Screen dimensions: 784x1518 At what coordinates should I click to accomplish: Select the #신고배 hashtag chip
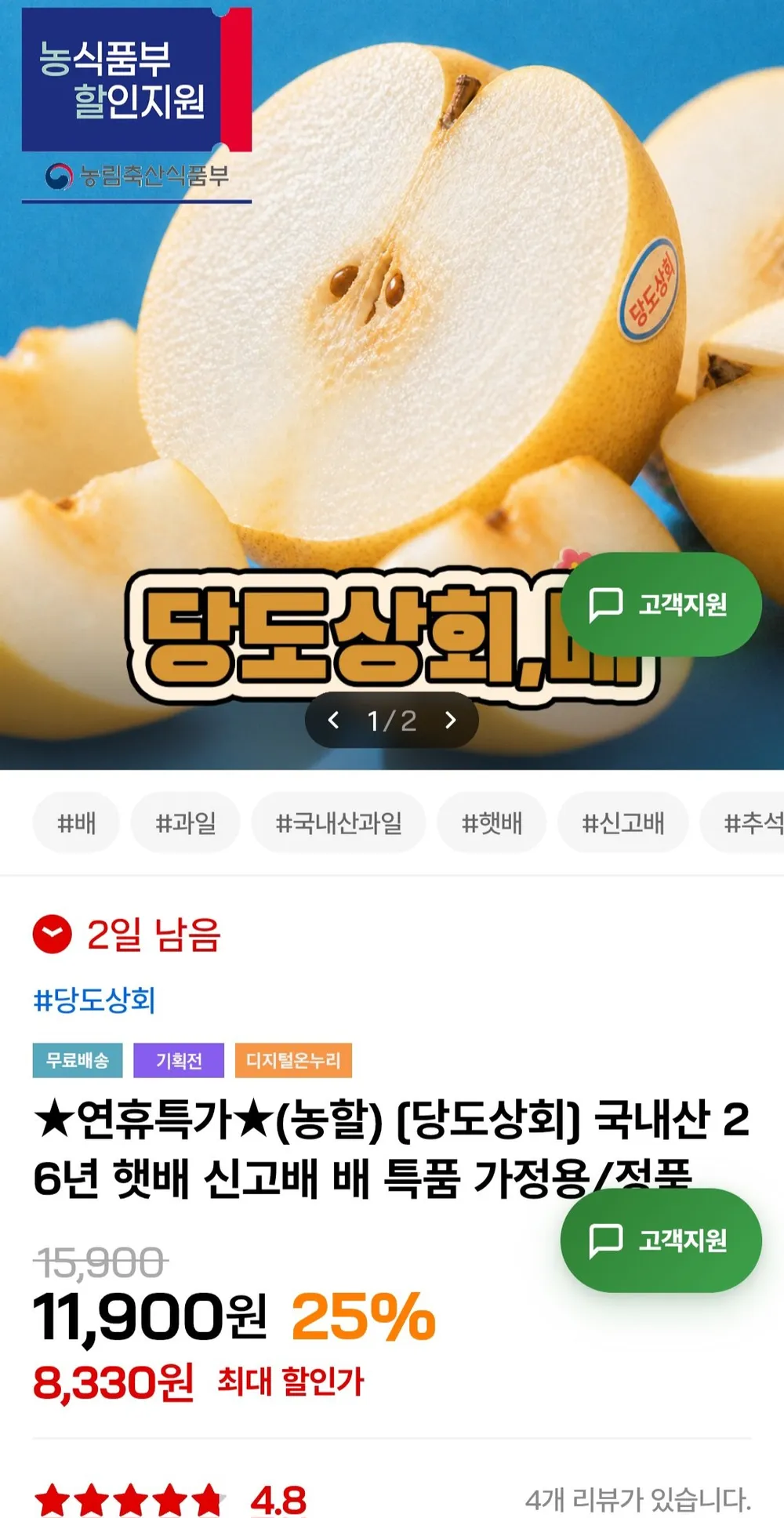pyautogui.click(x=622, y=823)
